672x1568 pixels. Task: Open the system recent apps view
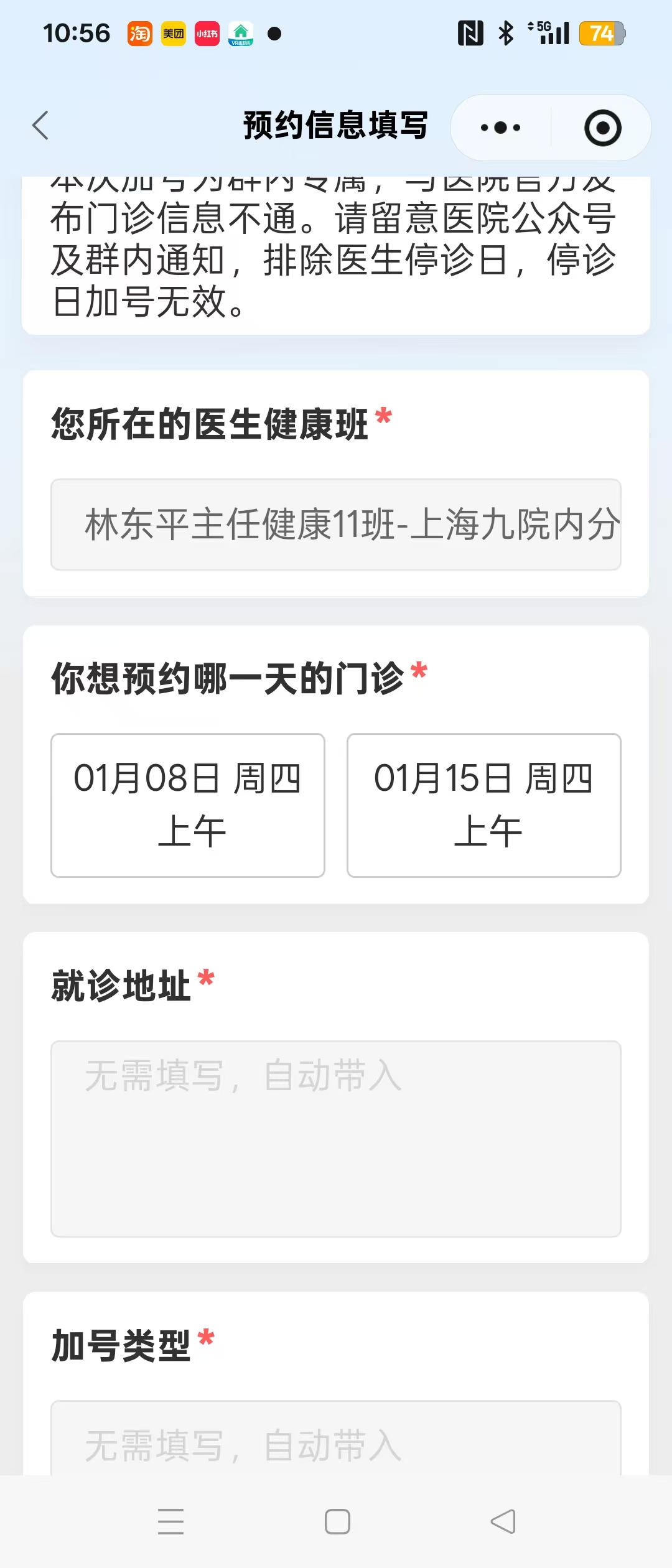click(x=171, y=1522)
